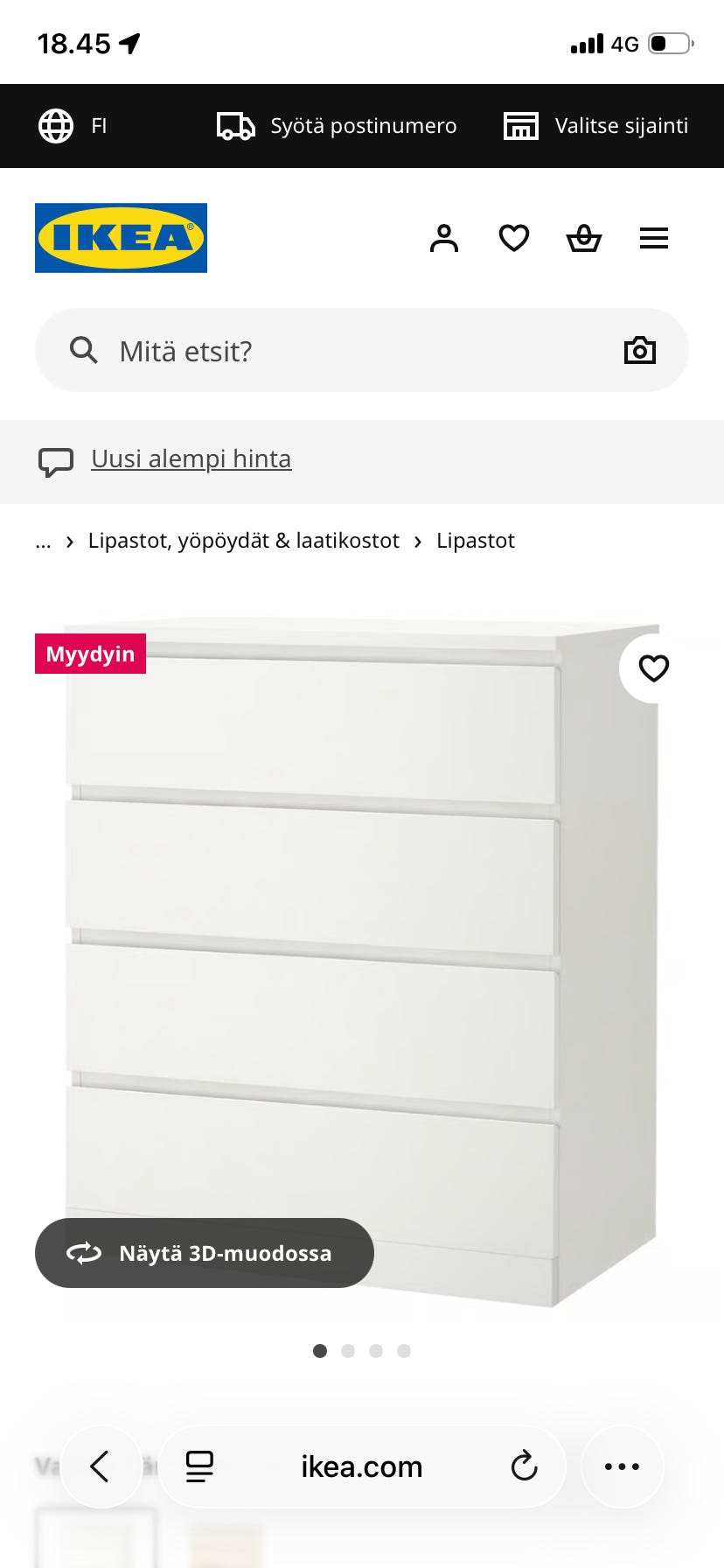Start a visual search with the camera icon
The height and width of the screenshot is (1568, 724).
(x=639, y=349)
